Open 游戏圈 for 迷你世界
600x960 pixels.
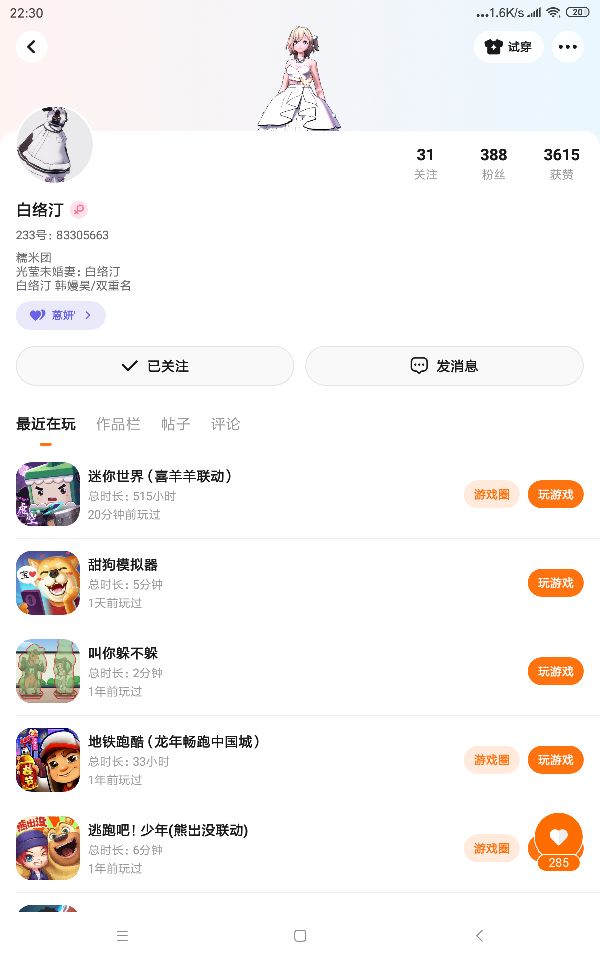click(491, 494)
